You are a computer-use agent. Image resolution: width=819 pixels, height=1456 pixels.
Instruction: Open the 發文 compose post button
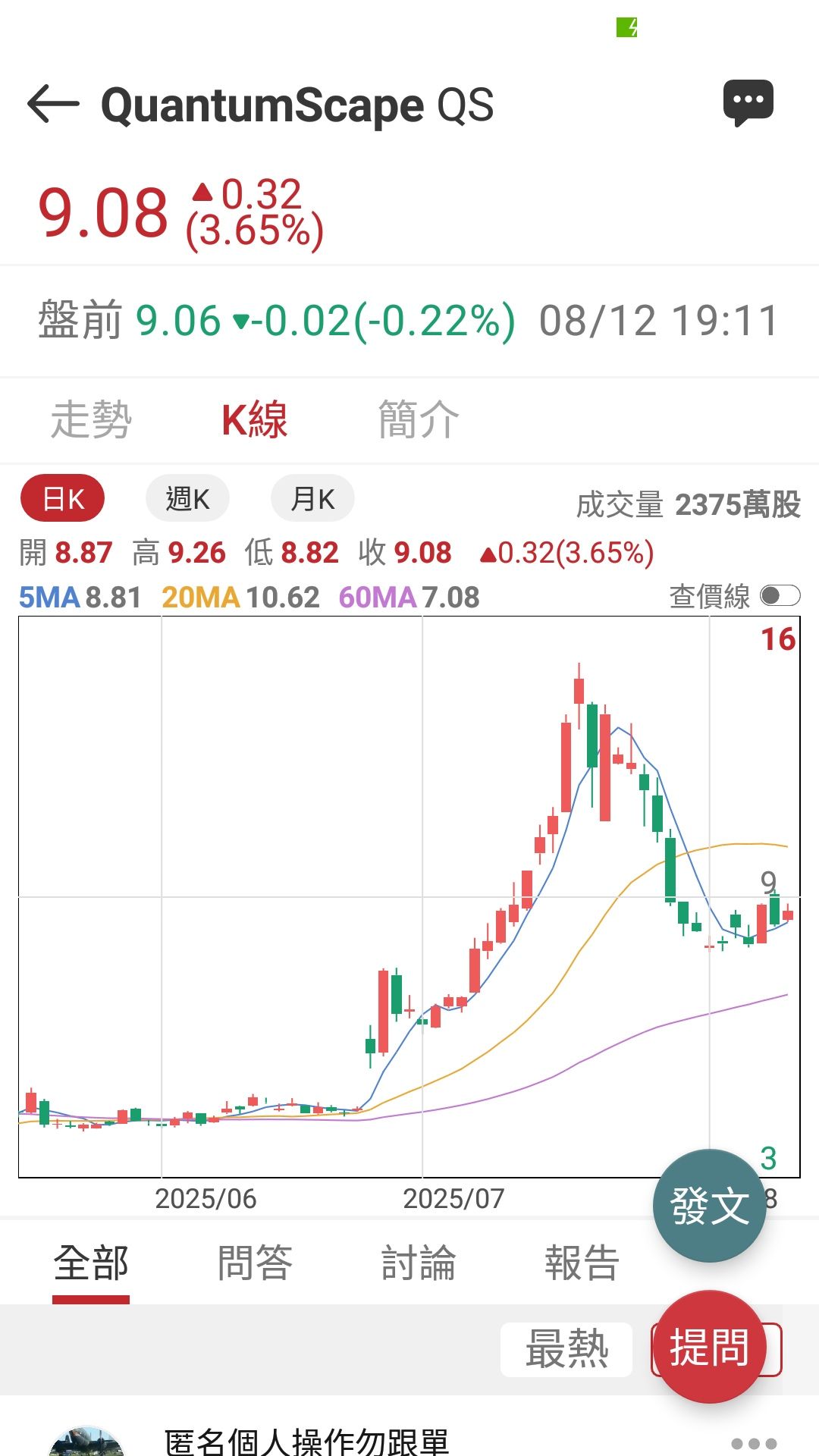[709, 1204]
